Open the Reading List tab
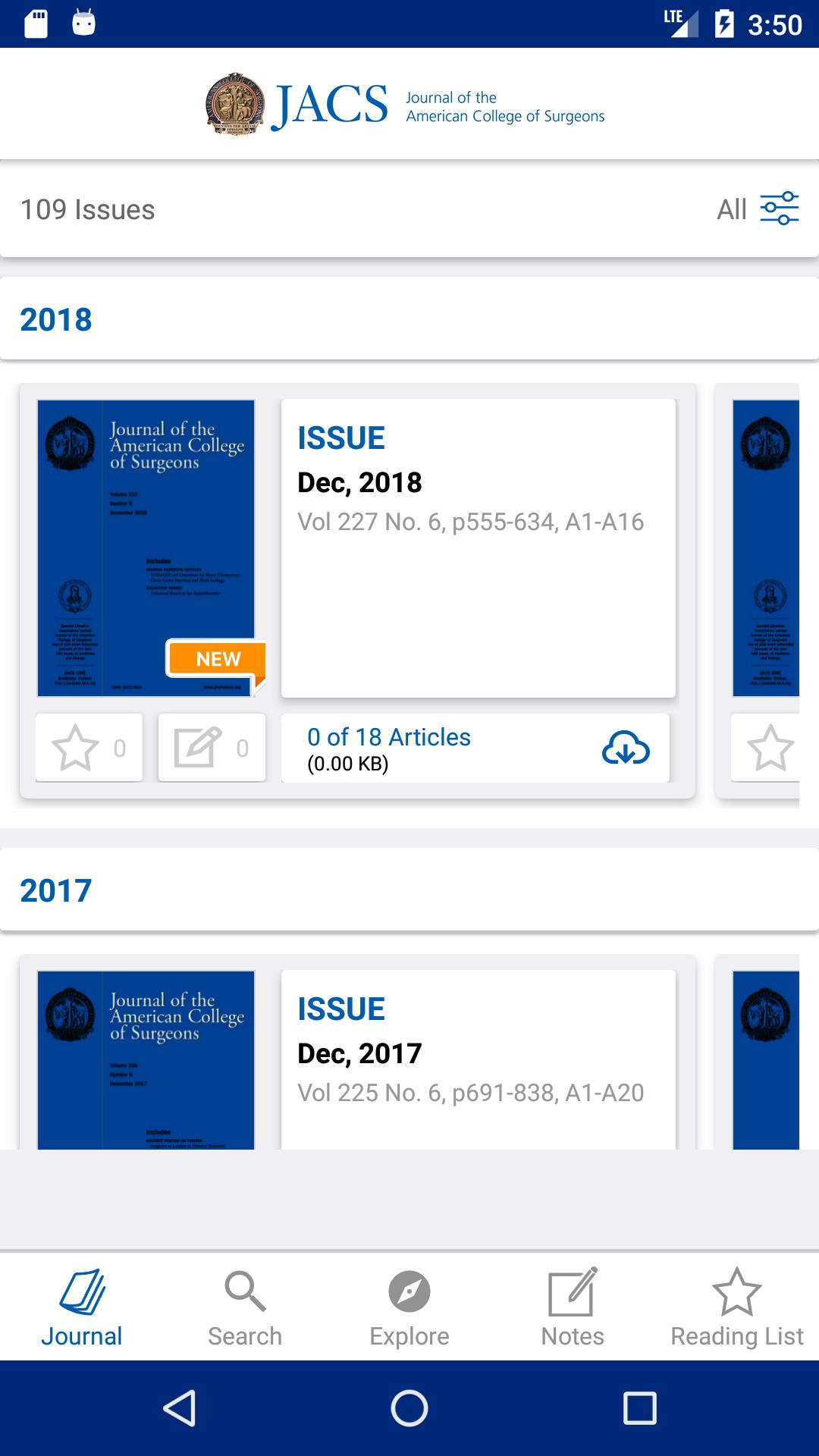819x1456 pixels. [736, 1307]
